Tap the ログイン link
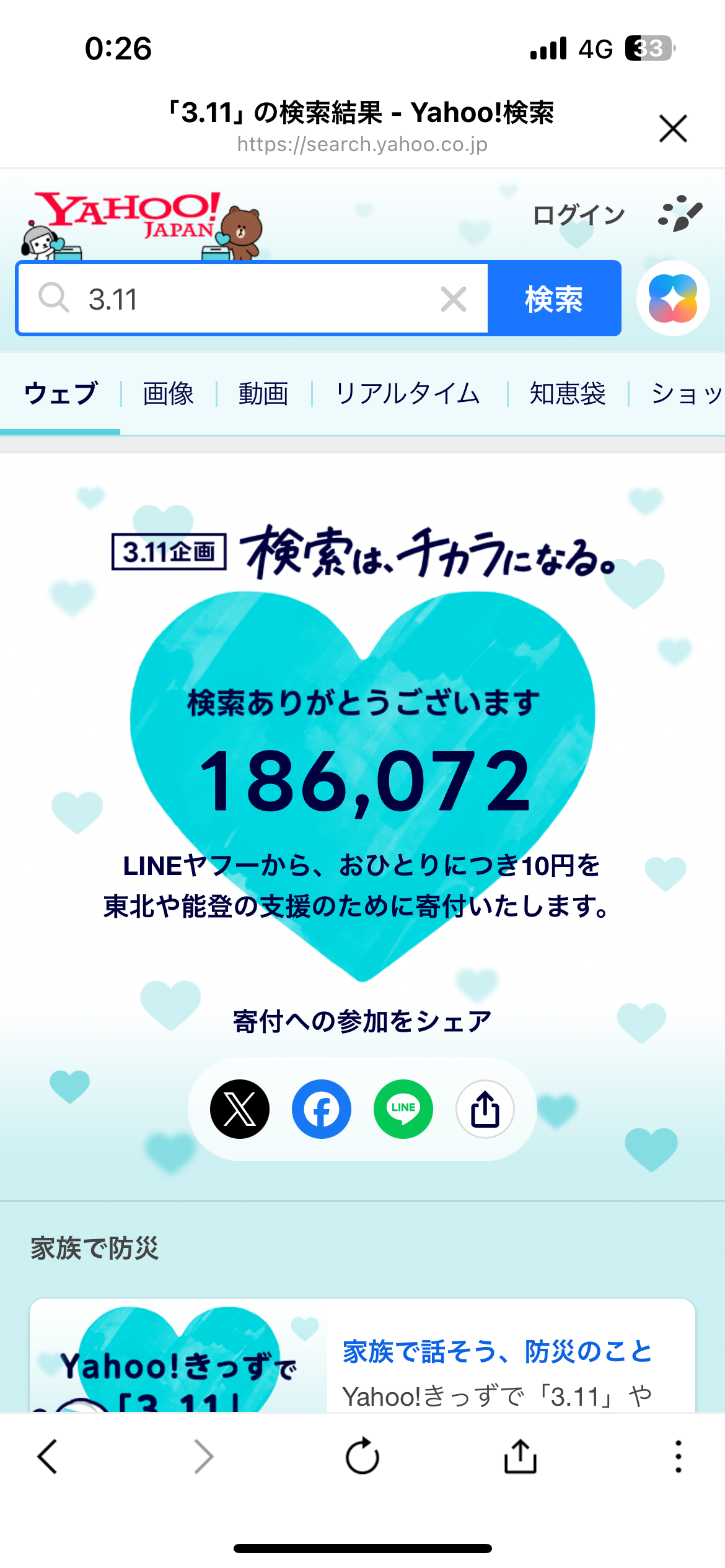 tap(578, 216)
